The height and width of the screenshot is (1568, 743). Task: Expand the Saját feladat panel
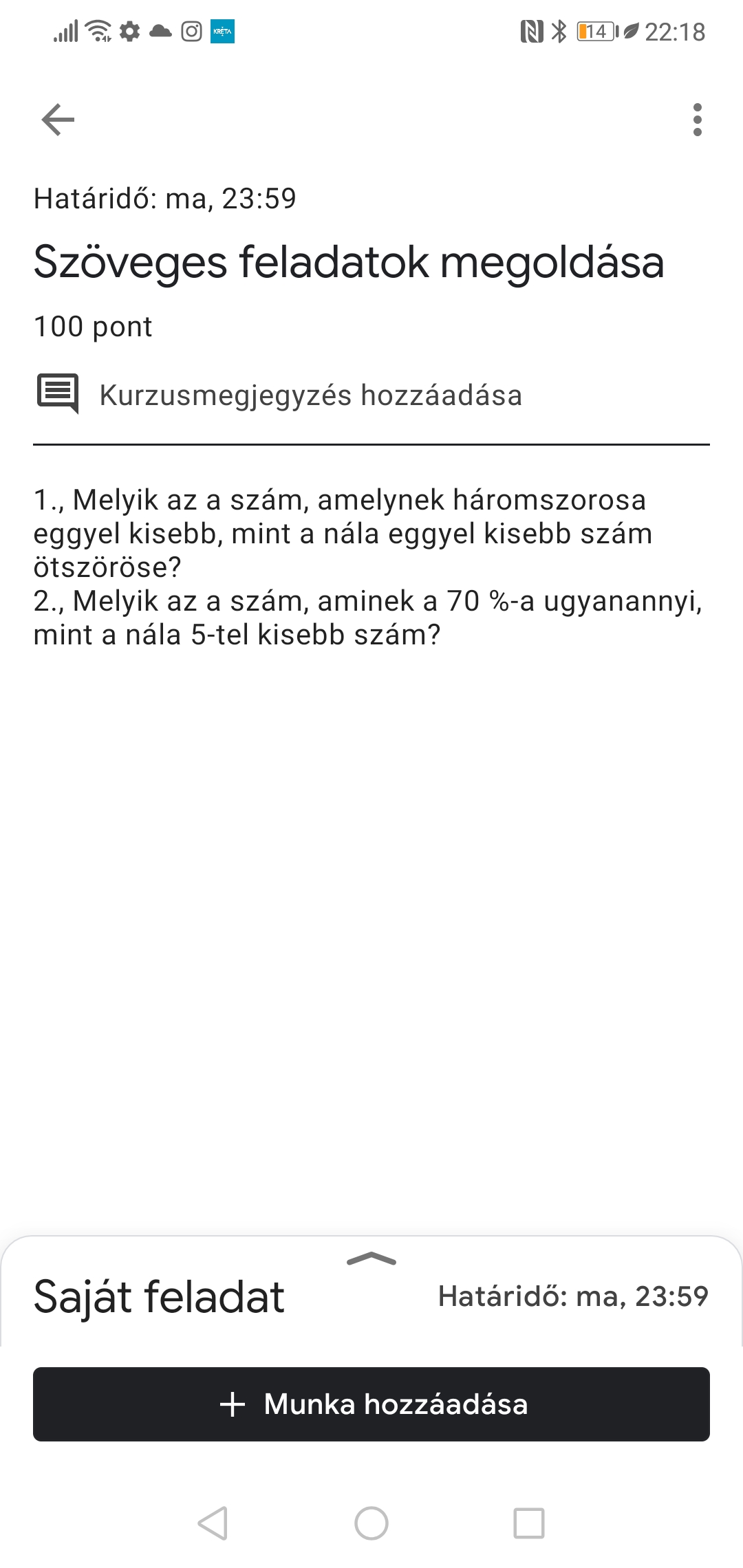[371, 1259]
